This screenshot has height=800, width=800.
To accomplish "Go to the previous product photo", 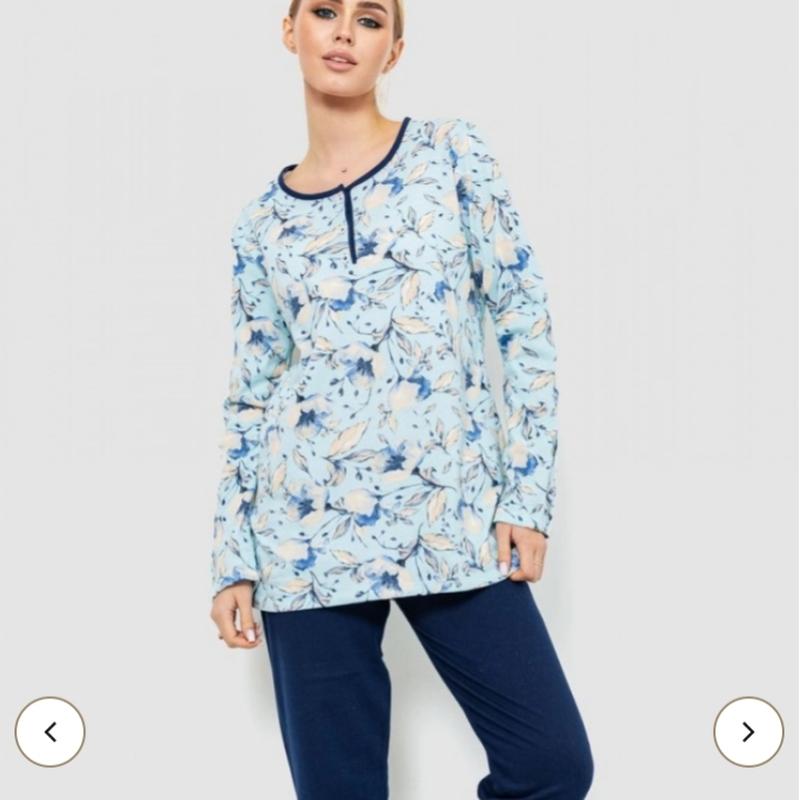I will click(50, 732).
